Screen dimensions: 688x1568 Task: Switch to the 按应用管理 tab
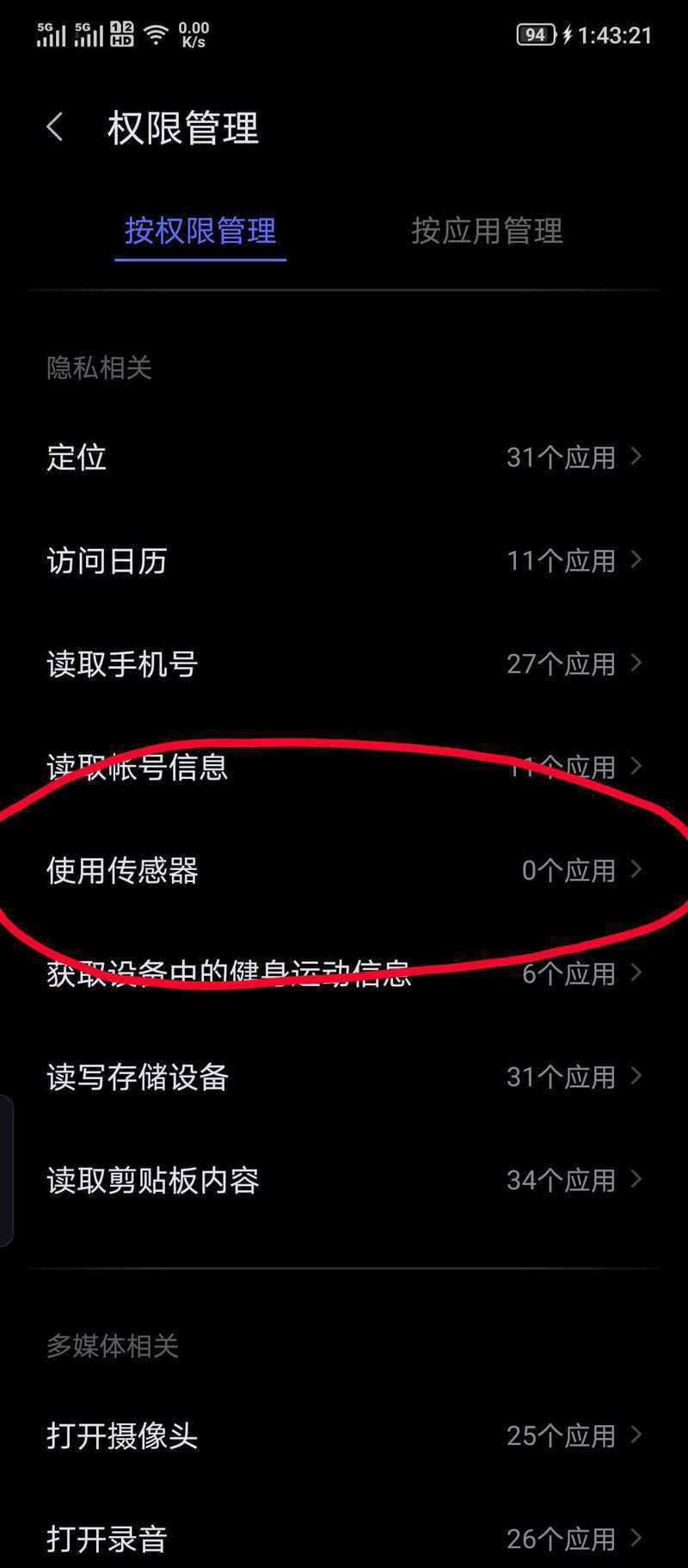[x=487, y=231]
